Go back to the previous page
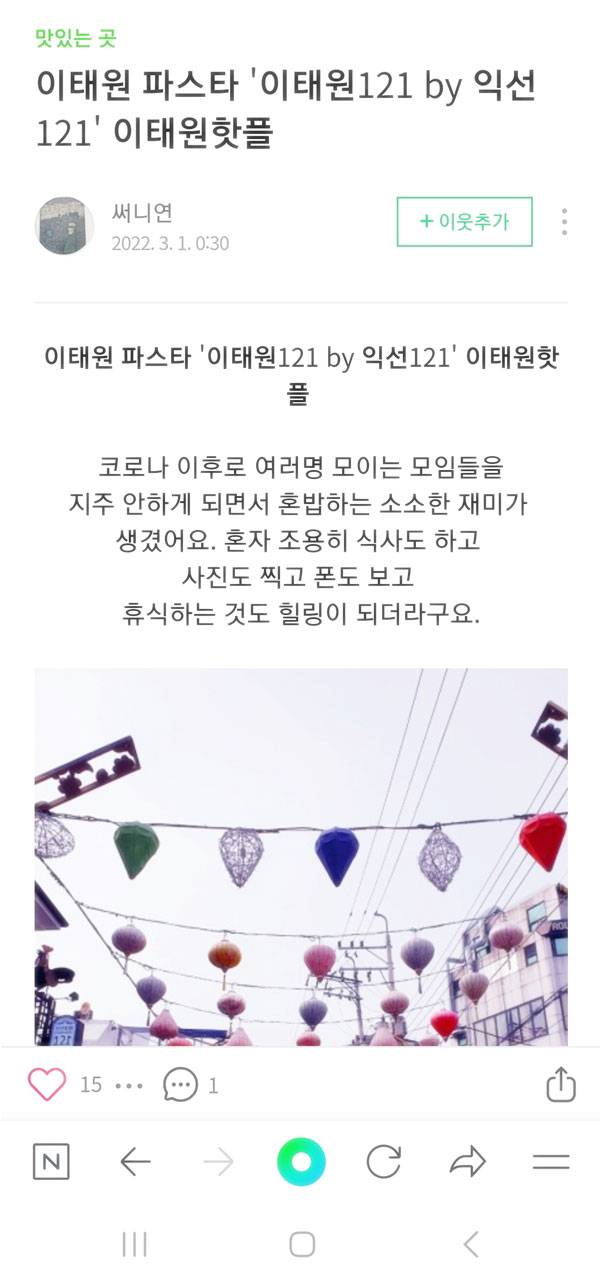600x1282 pixels. [x=135, y=1162]
